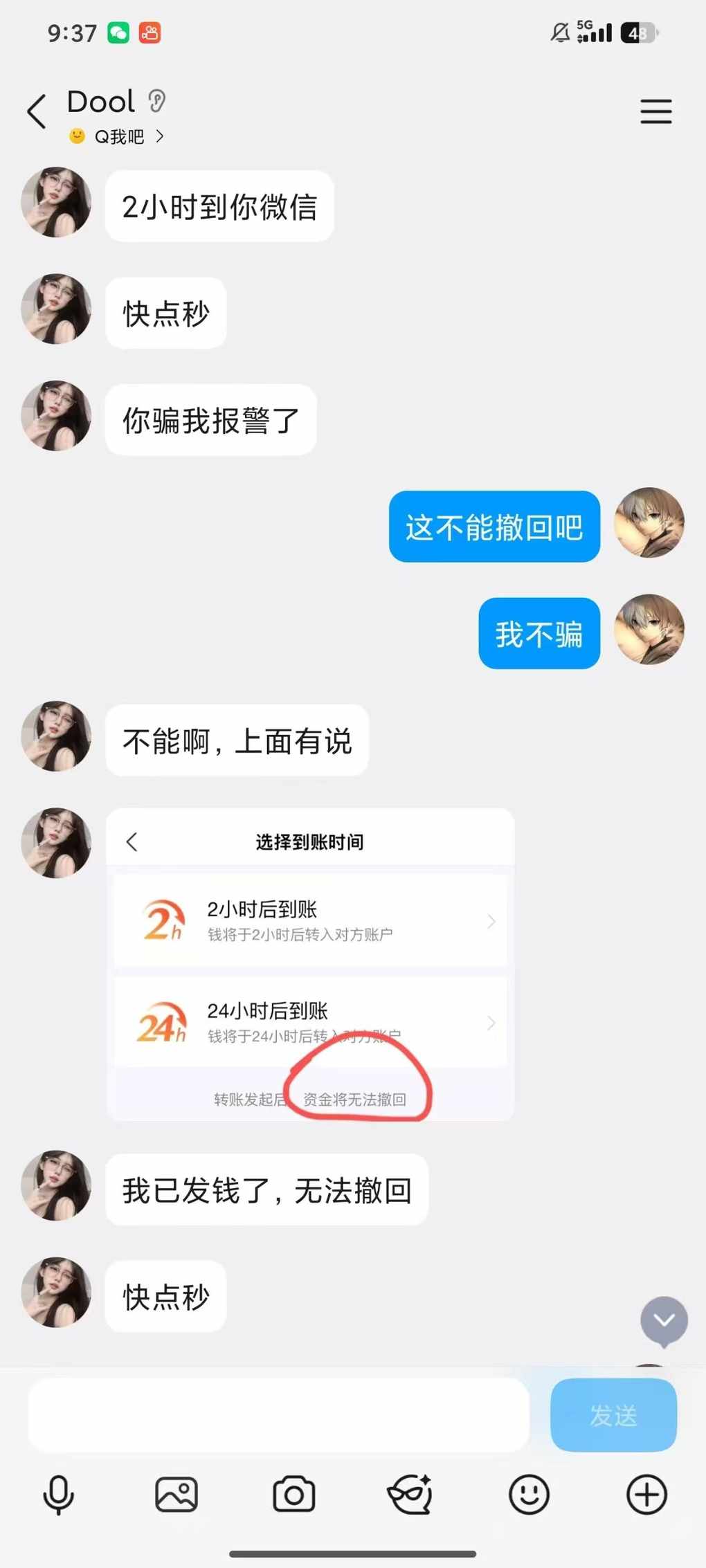Open the emoji smiley panel
The width and height of the screenshot is (706, 1568).
[x=529, y=1495]
